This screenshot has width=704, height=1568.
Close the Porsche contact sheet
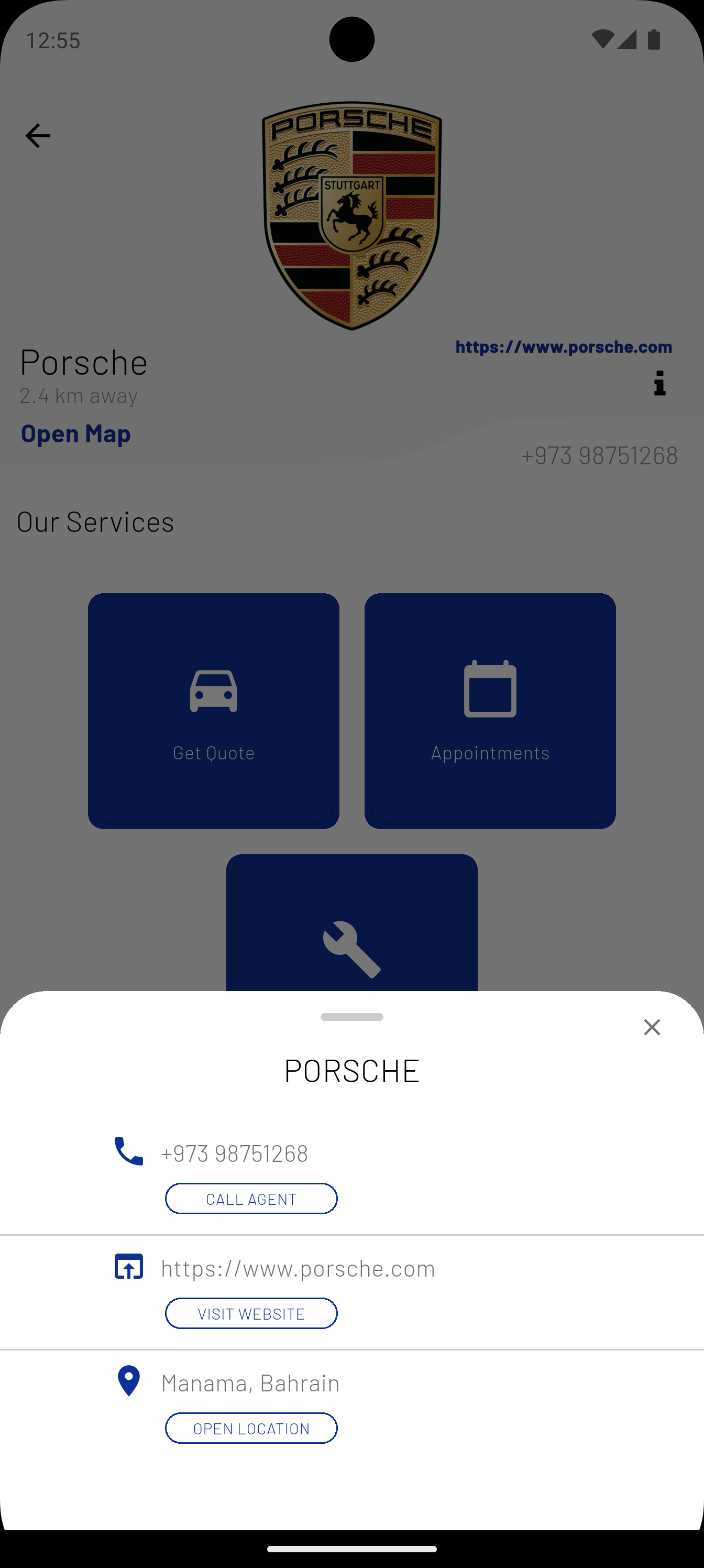pos(652,1027)
